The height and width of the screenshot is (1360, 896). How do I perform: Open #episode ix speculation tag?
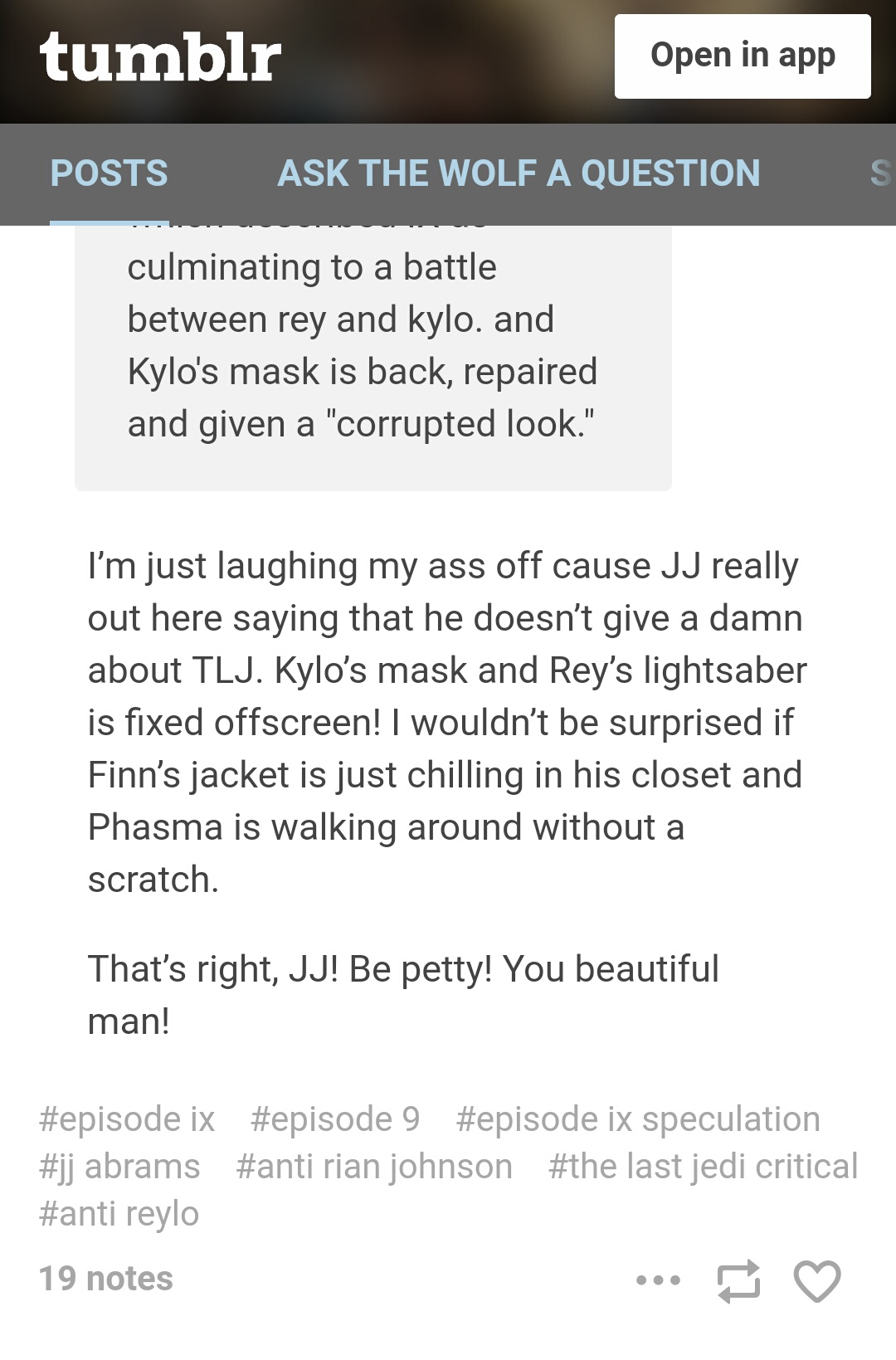click(x=637, y=1119)
